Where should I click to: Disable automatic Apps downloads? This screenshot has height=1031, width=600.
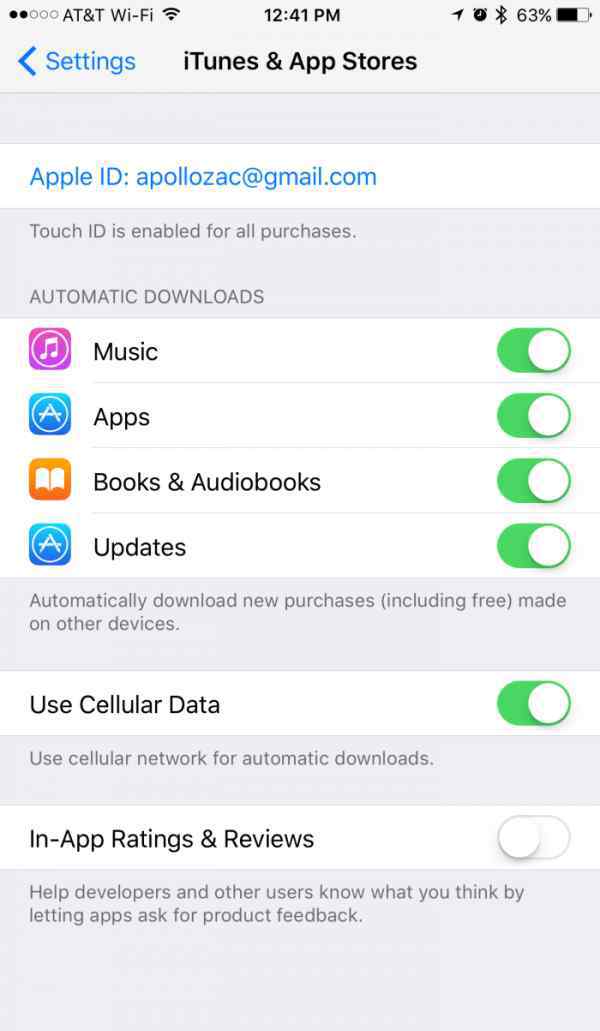(x=533, y=416)
